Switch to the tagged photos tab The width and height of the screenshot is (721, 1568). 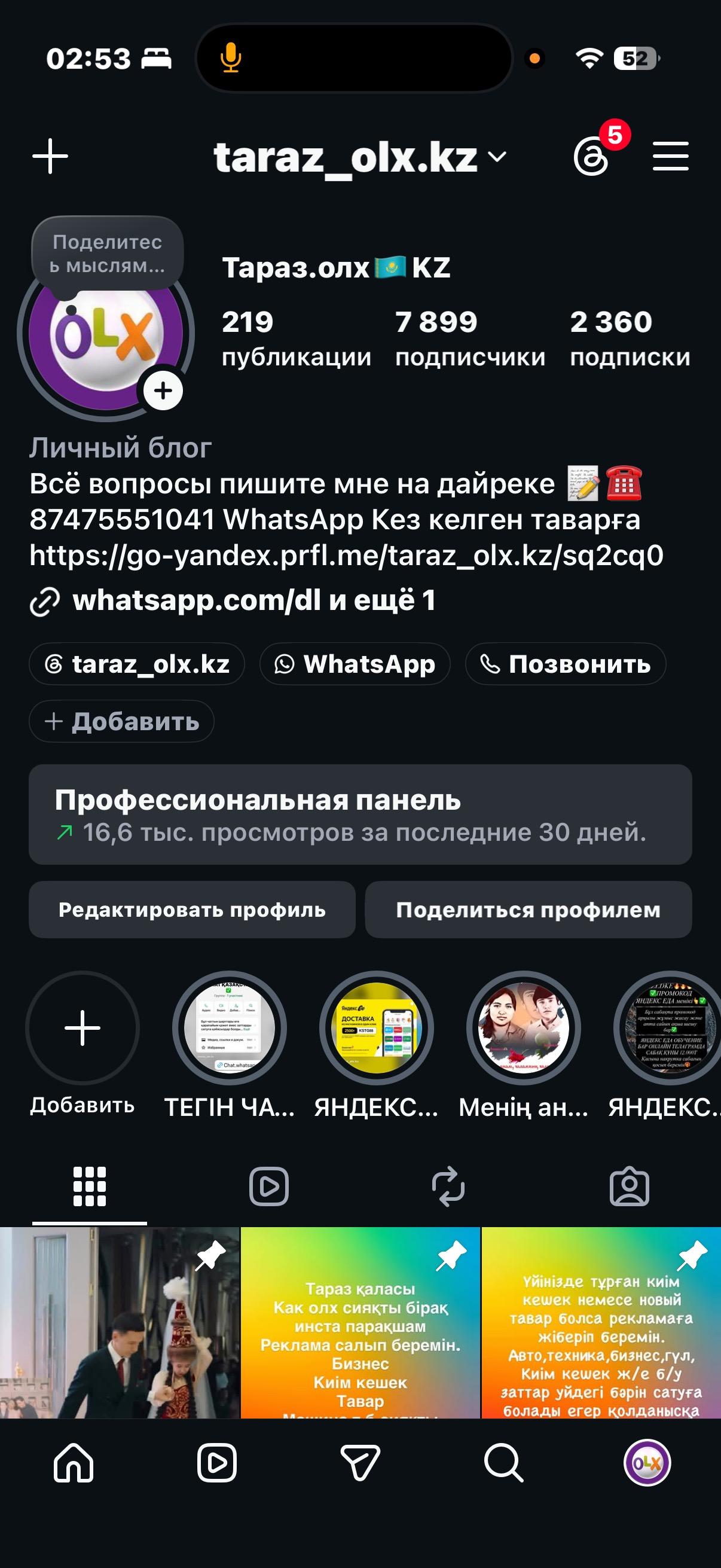coord(629,1186)
